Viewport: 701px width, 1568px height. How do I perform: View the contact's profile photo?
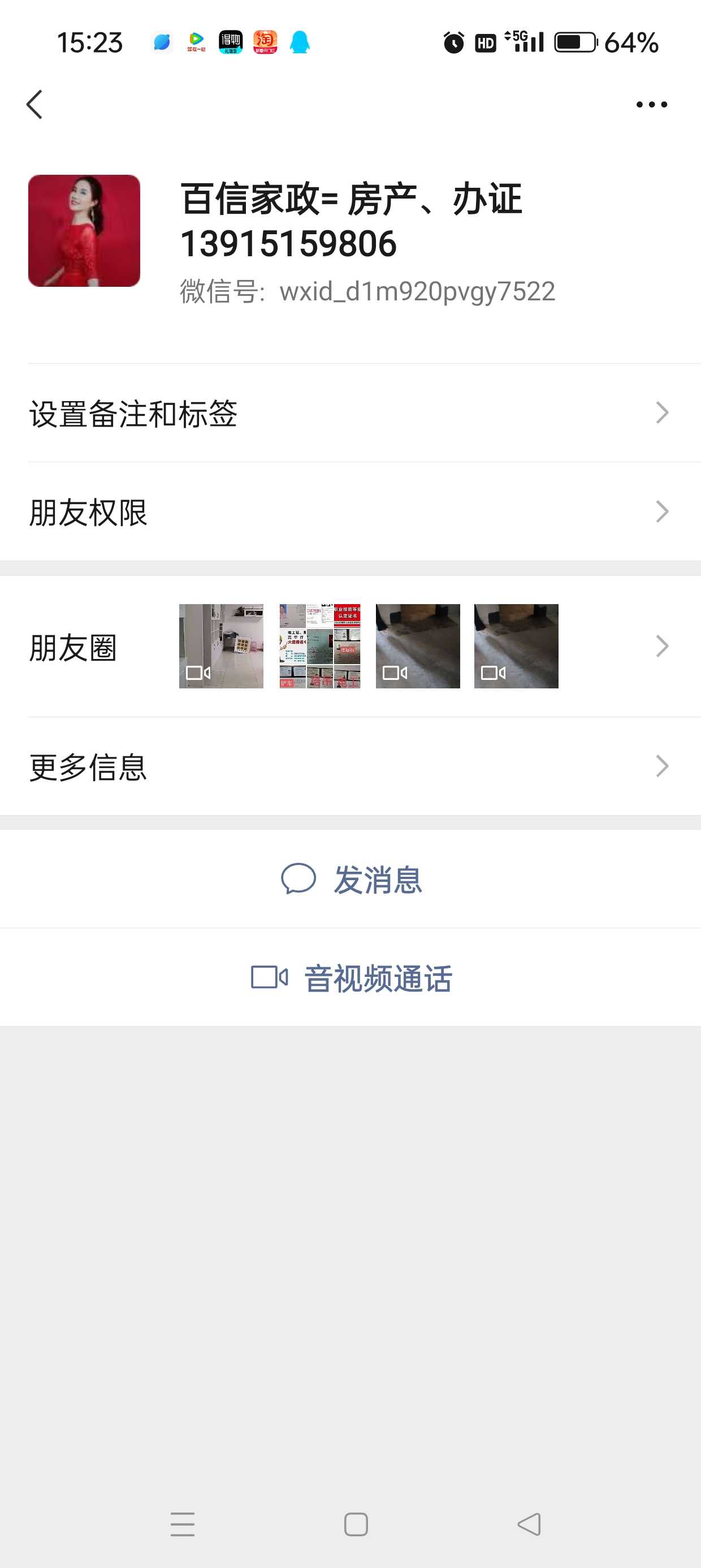(x=84, y=231)
